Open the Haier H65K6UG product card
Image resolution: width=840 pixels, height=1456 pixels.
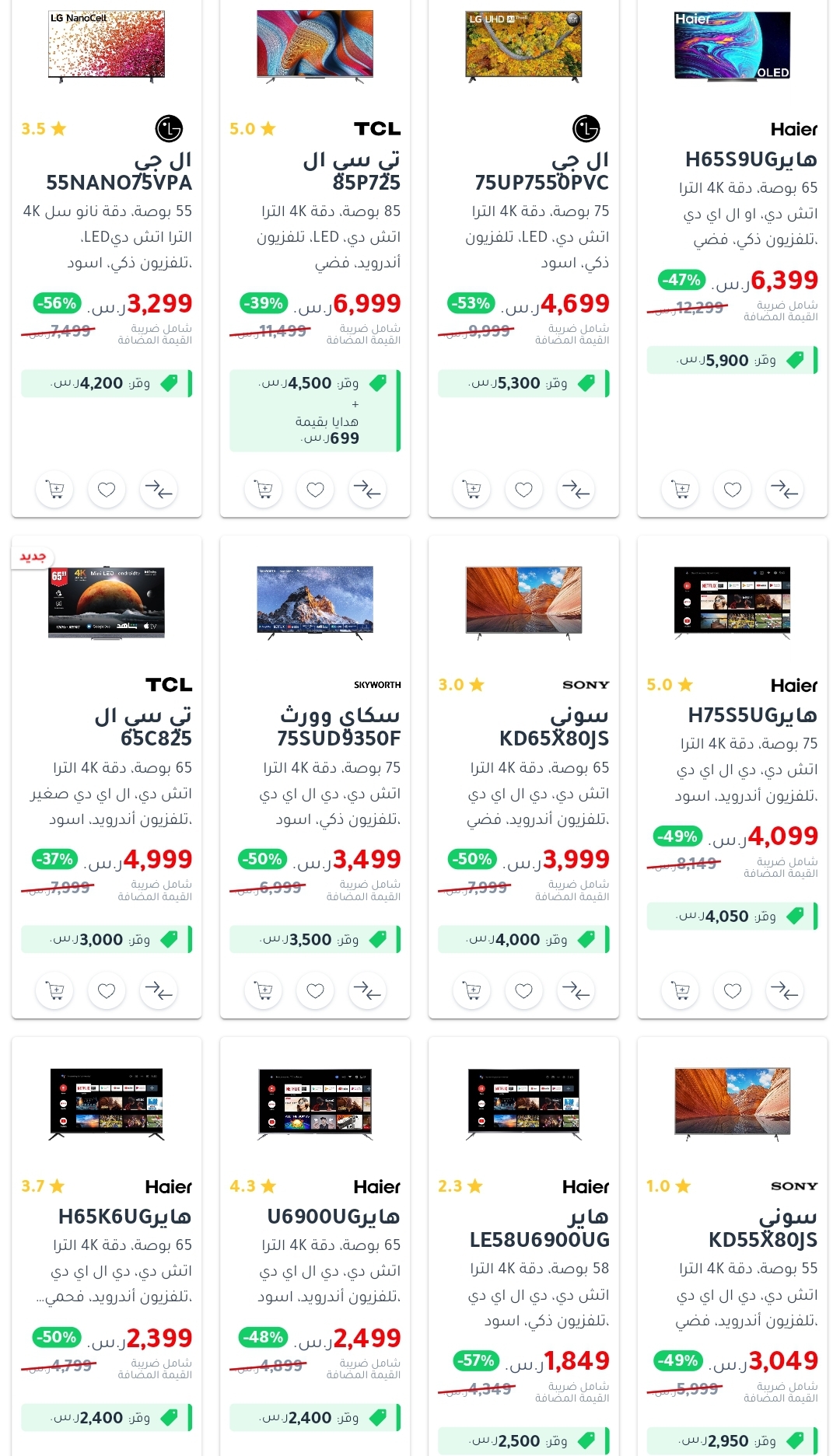click(124, 1217)
